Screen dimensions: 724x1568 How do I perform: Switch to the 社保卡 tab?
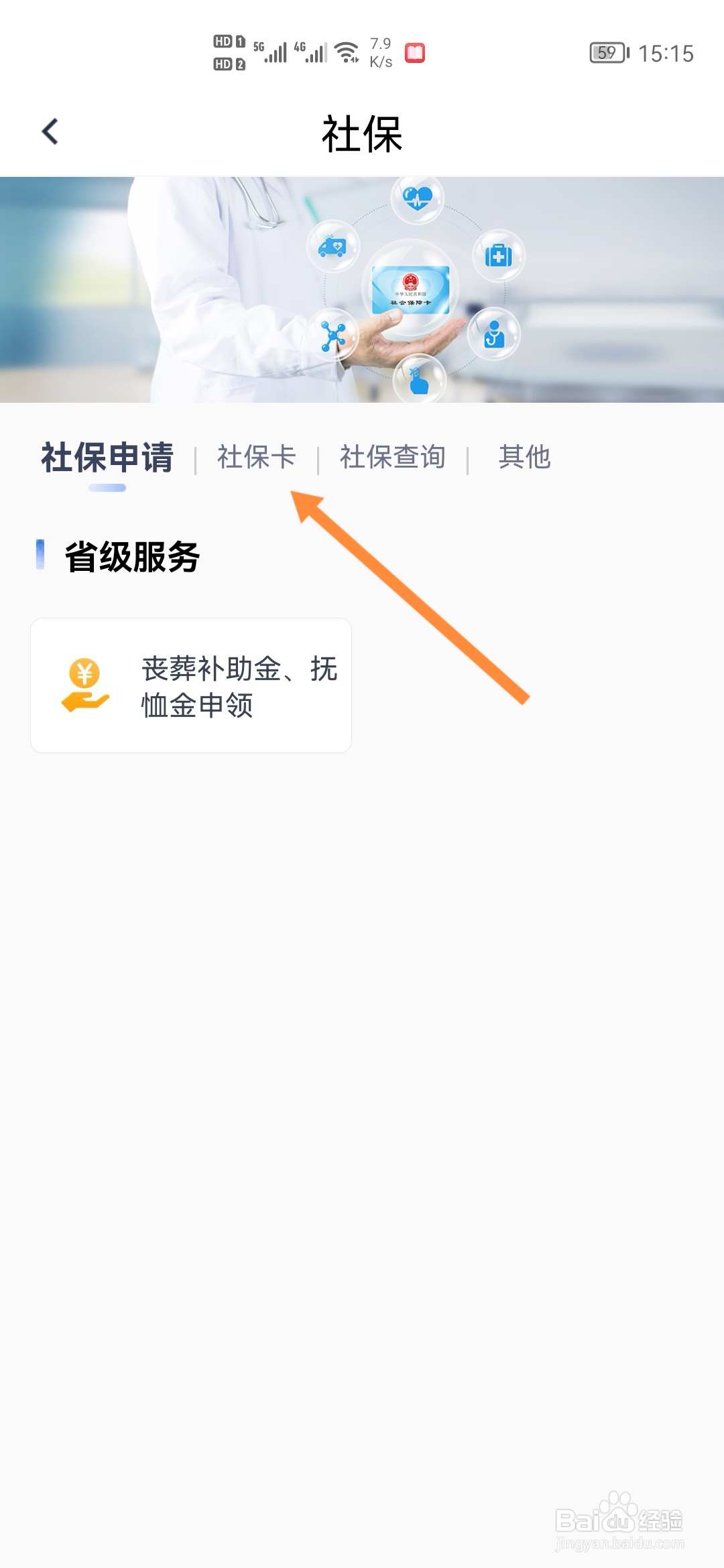pyautogui.click(x=257, y=458)
